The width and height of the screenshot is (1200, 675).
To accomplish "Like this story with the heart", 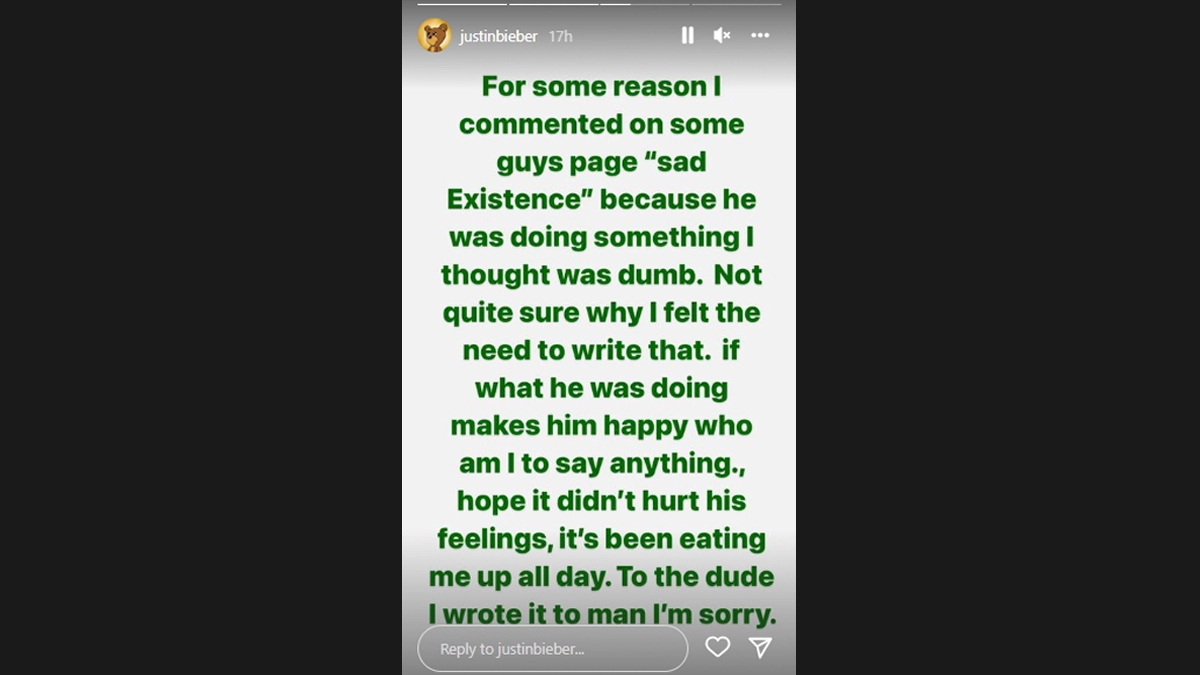I will pyautogui.click(x=718, y=647).
